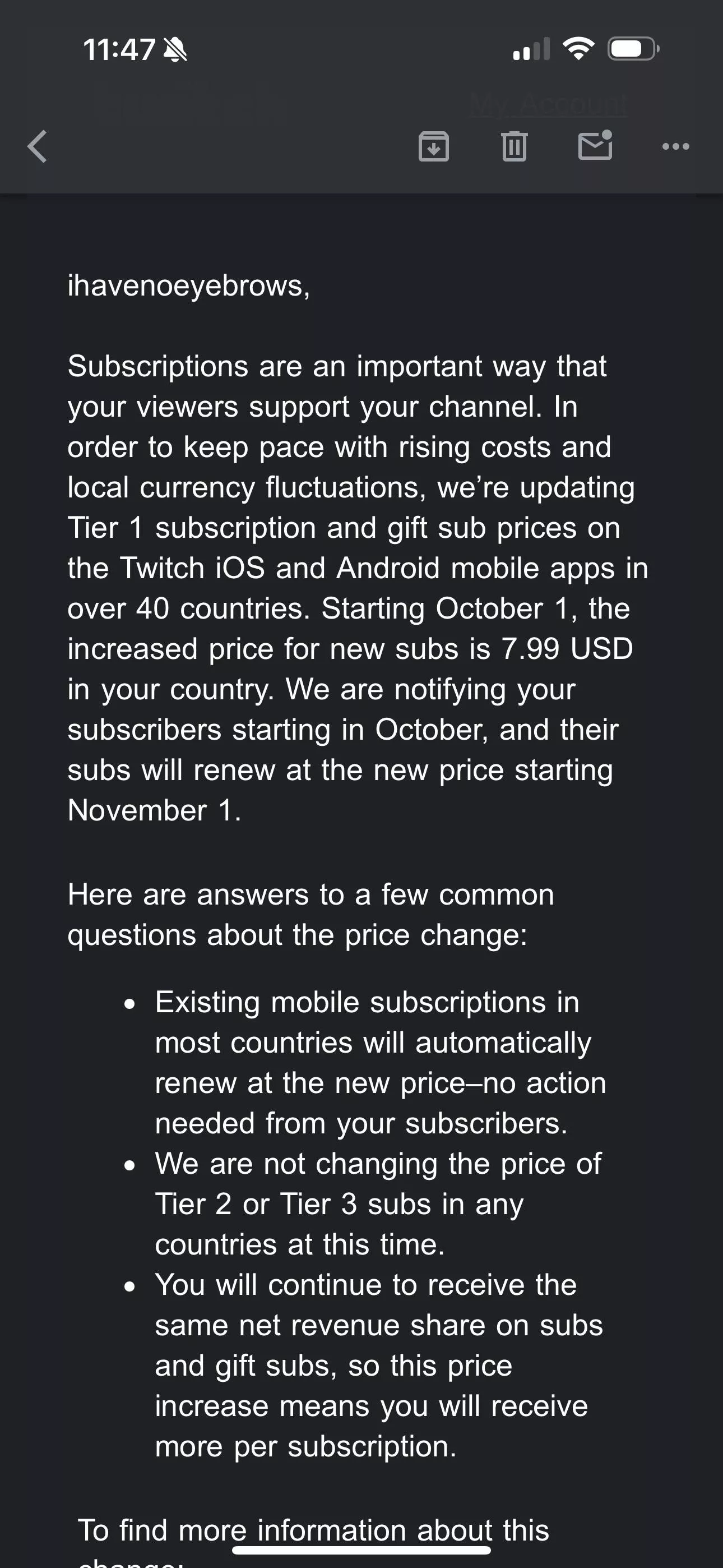Open the more options menu
723x1568 pixels.
click(x=675, y=147)
